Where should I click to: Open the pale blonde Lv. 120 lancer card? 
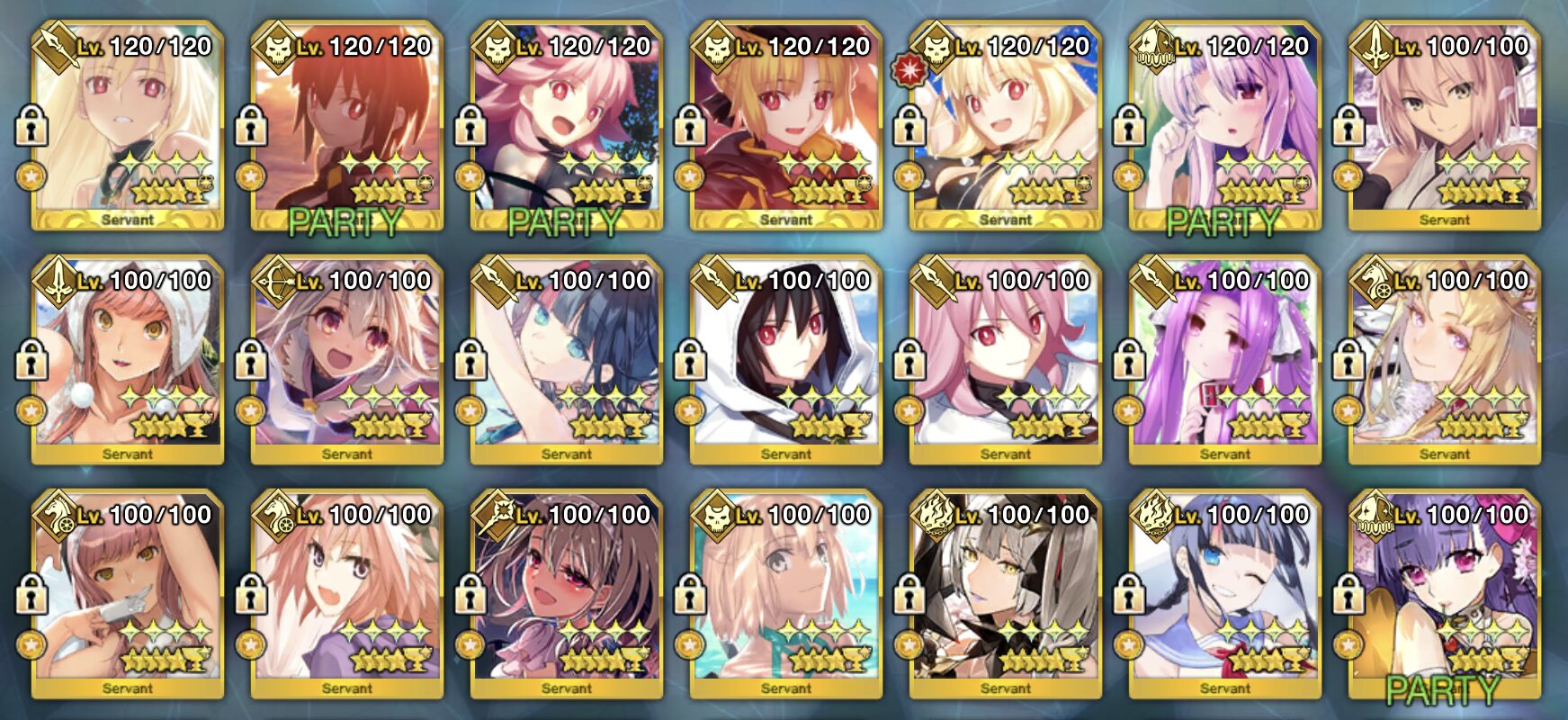128,127
